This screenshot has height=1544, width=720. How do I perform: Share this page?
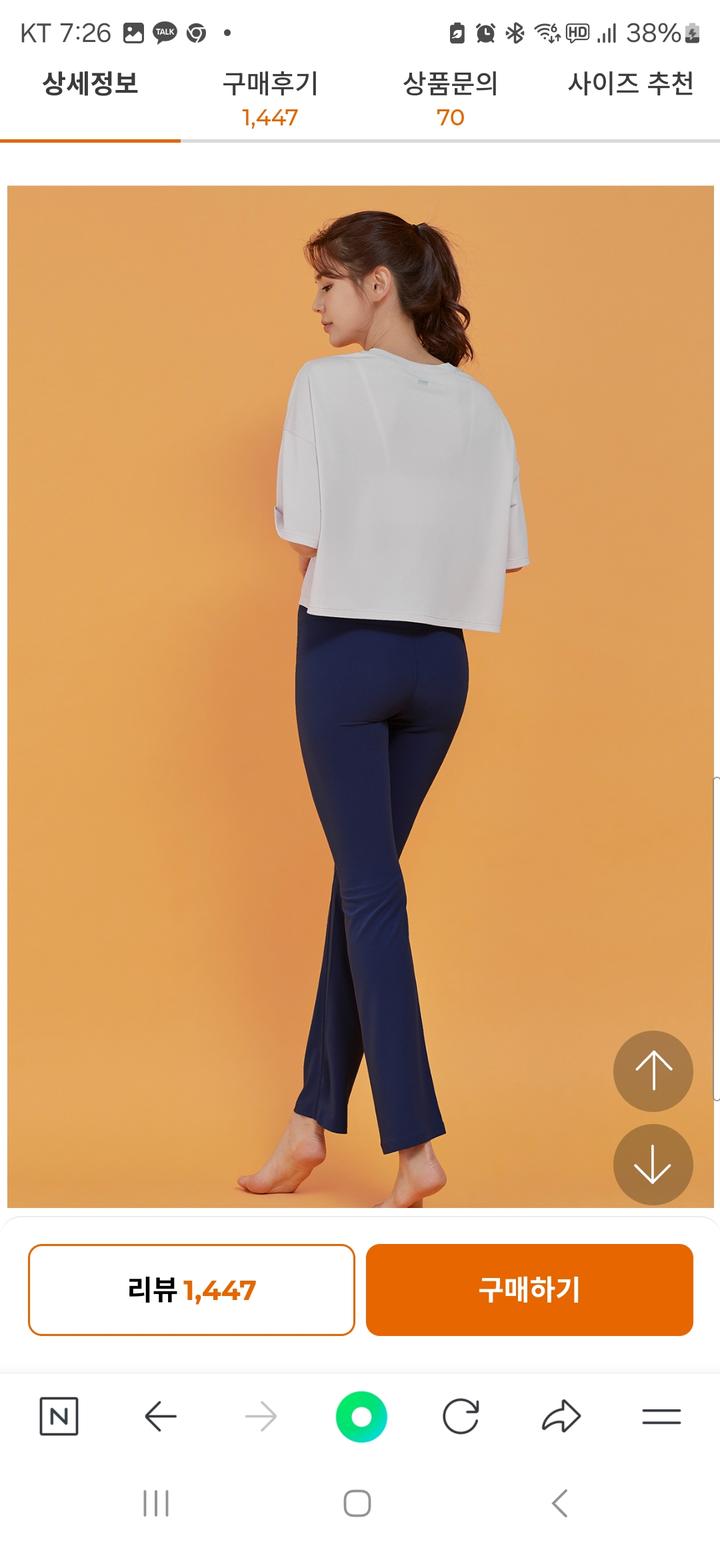pos(561,1416)
